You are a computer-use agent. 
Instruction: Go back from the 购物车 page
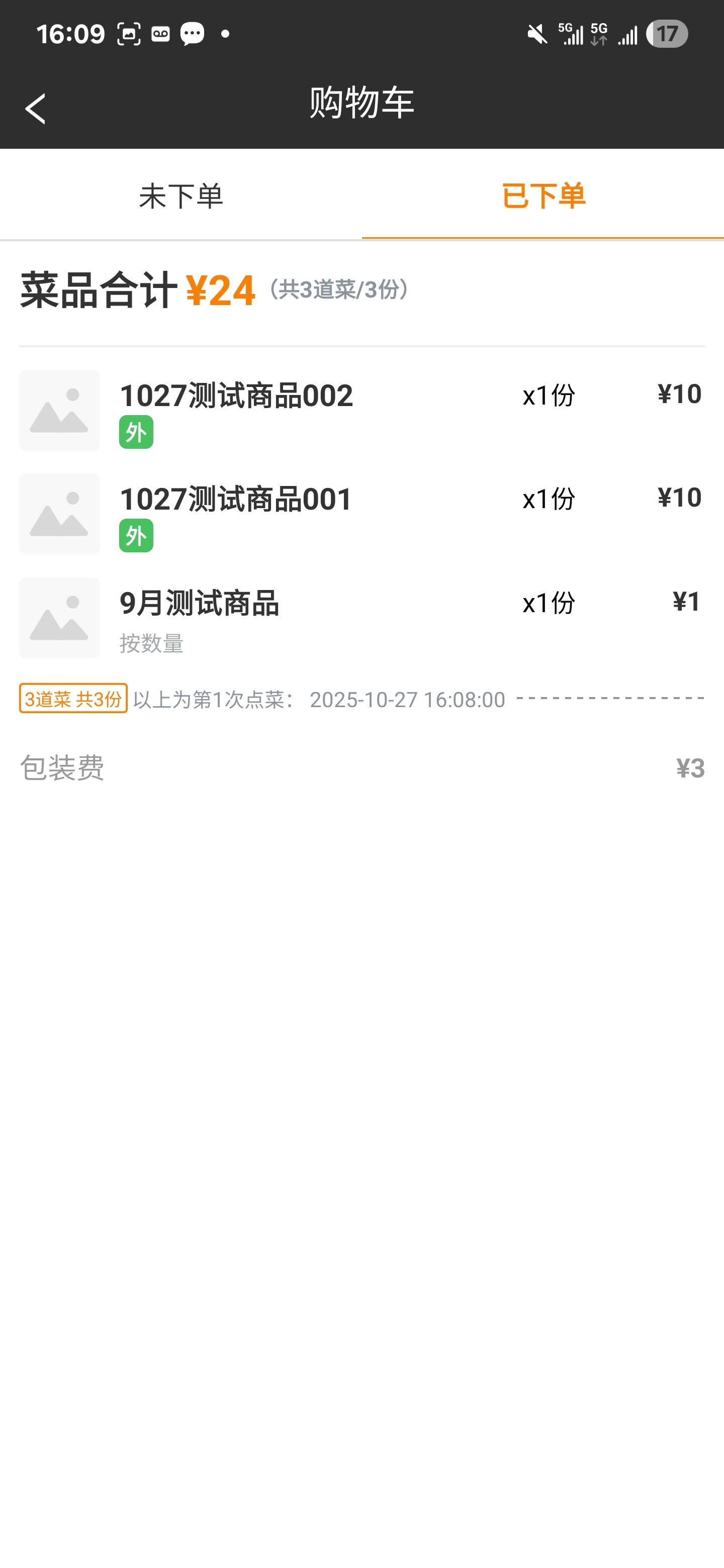click(35, 109)
